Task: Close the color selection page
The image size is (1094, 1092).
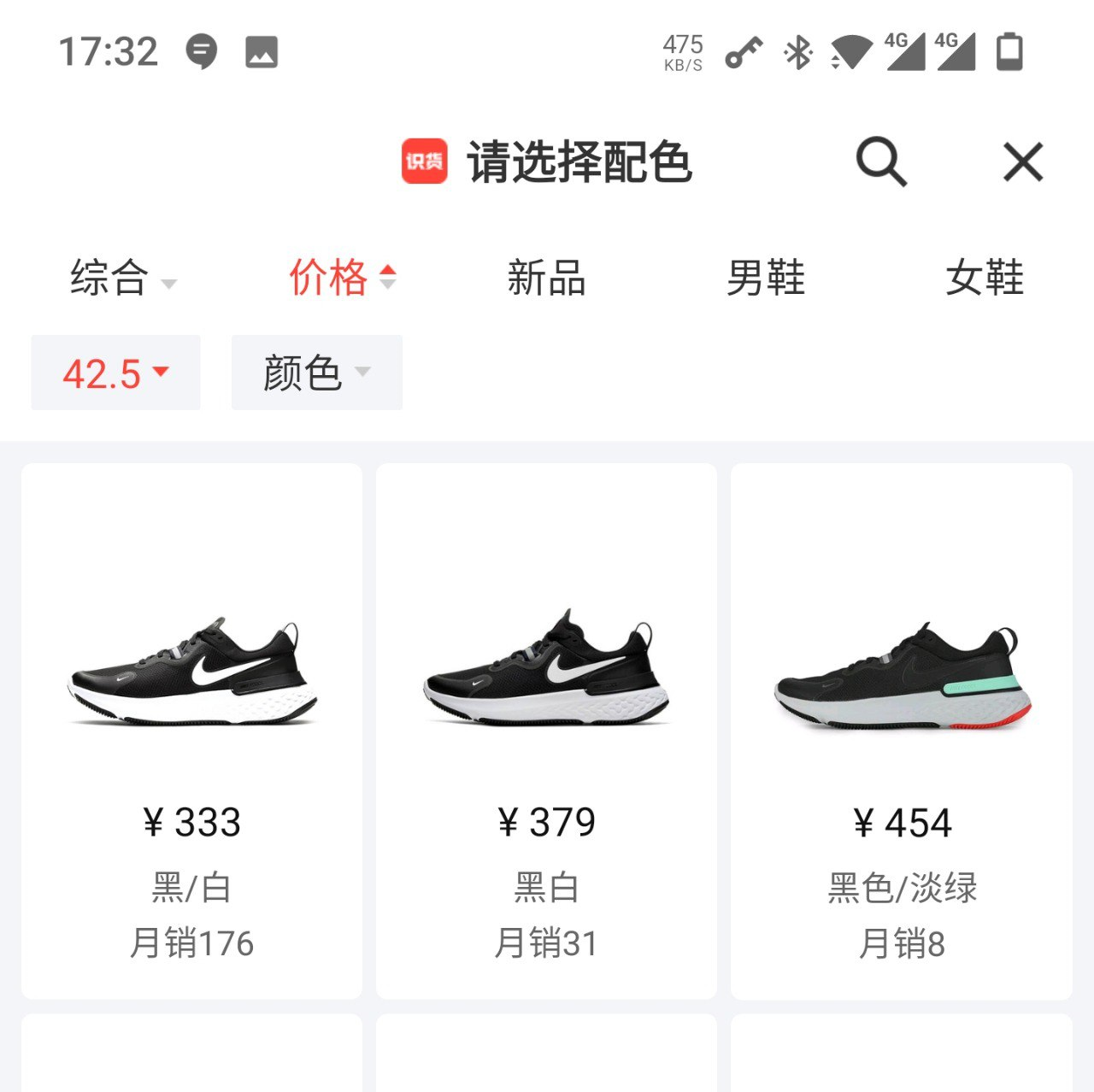Action: click(x=1022, y=161)
